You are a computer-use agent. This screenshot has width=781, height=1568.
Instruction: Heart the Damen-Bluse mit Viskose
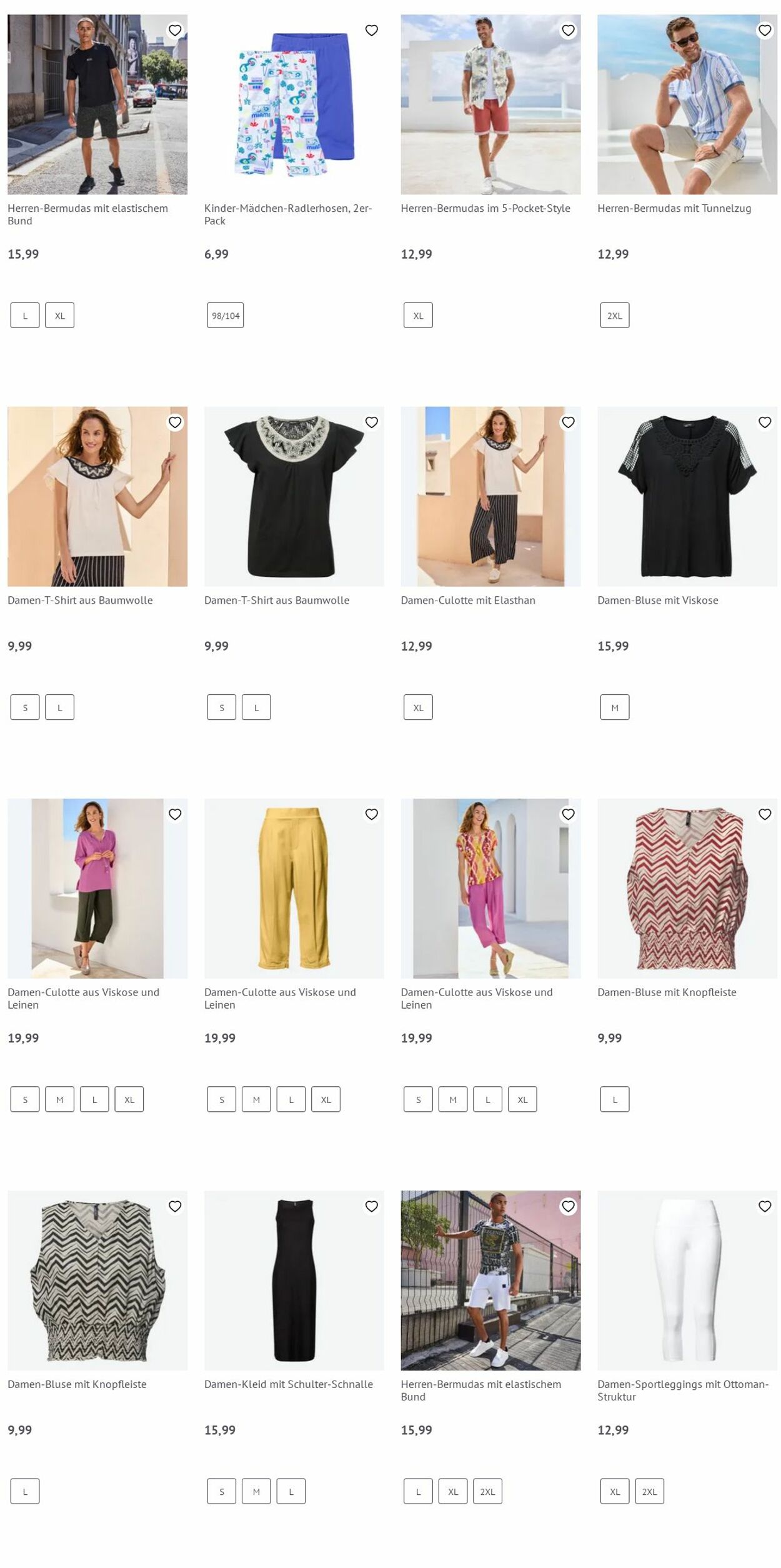(764, 422)
